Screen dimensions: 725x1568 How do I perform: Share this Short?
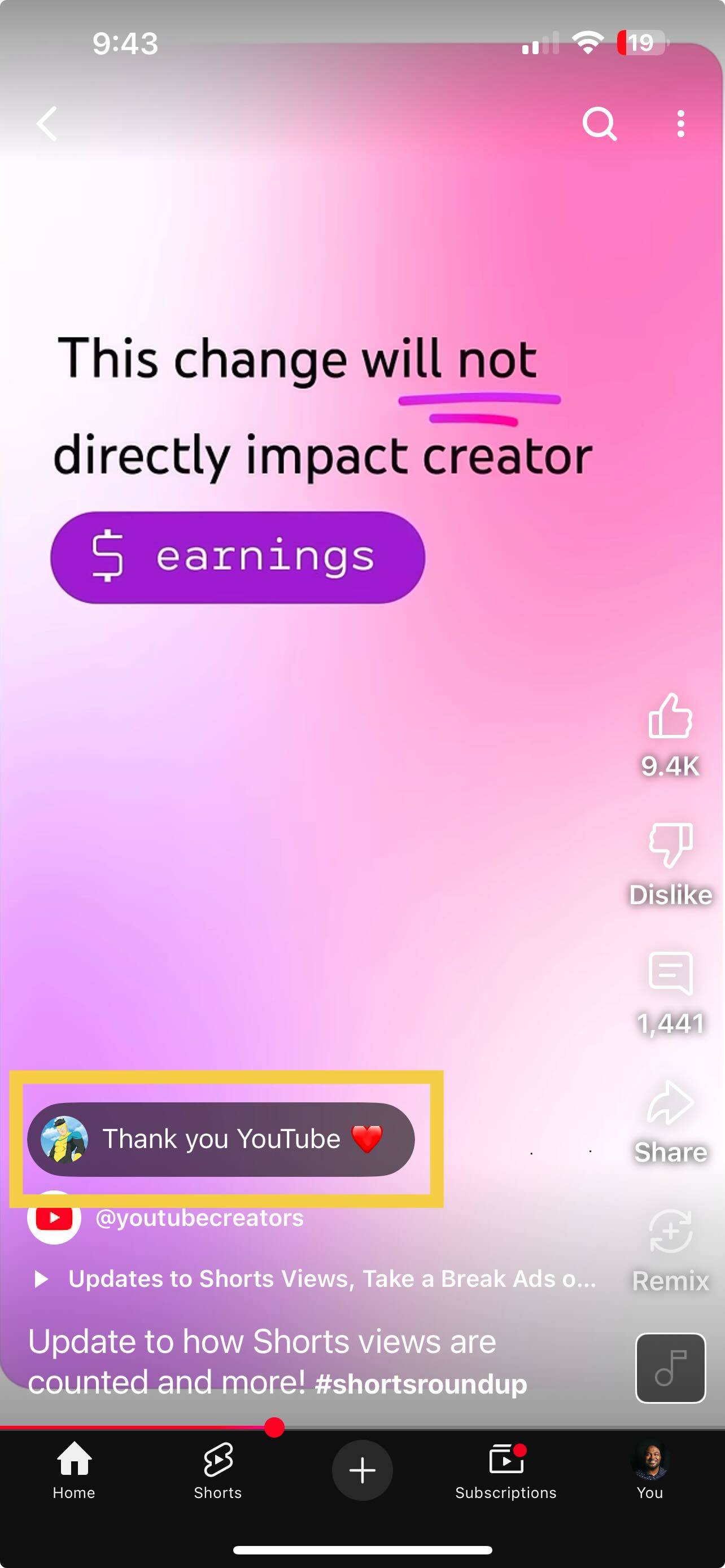click(670, 1103)
